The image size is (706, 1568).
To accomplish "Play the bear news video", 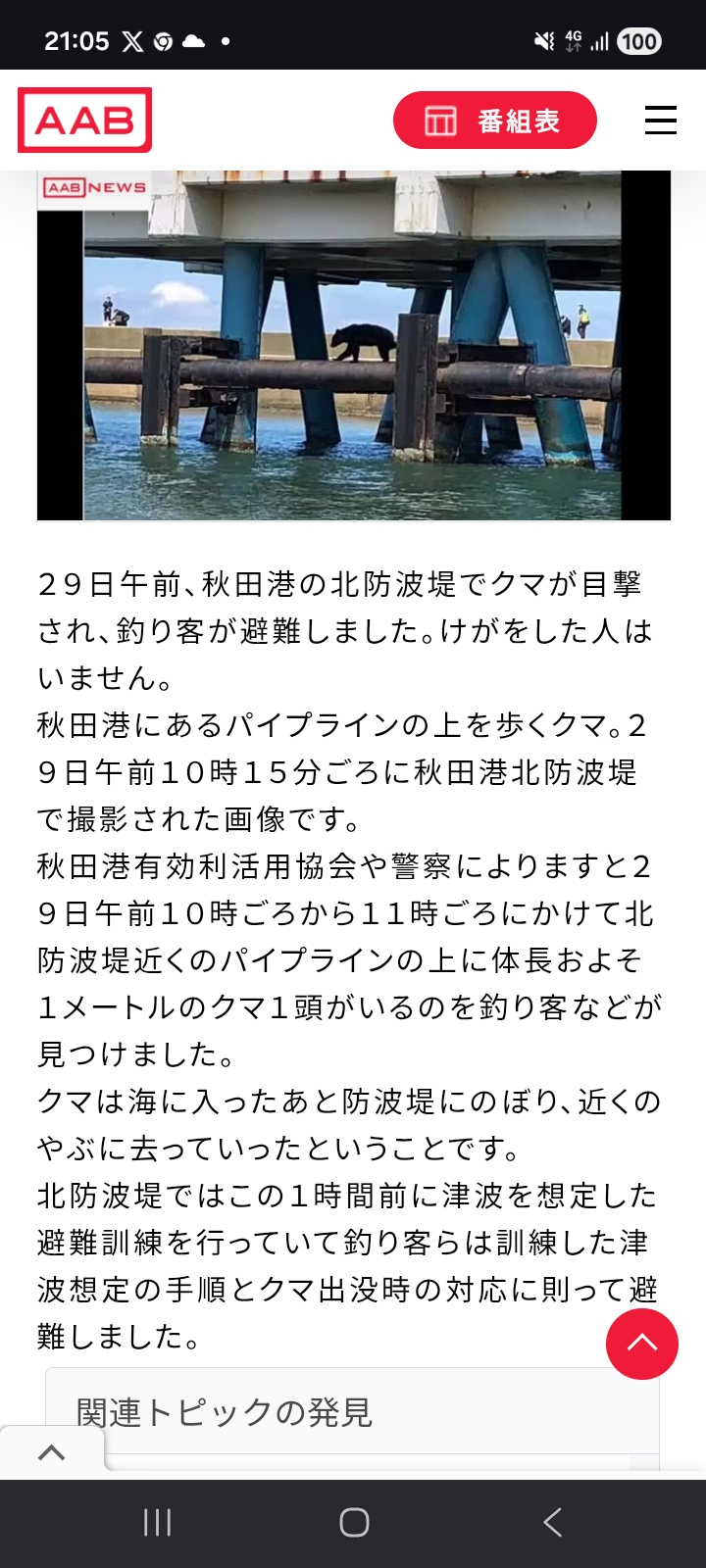I will pos(353,345).
